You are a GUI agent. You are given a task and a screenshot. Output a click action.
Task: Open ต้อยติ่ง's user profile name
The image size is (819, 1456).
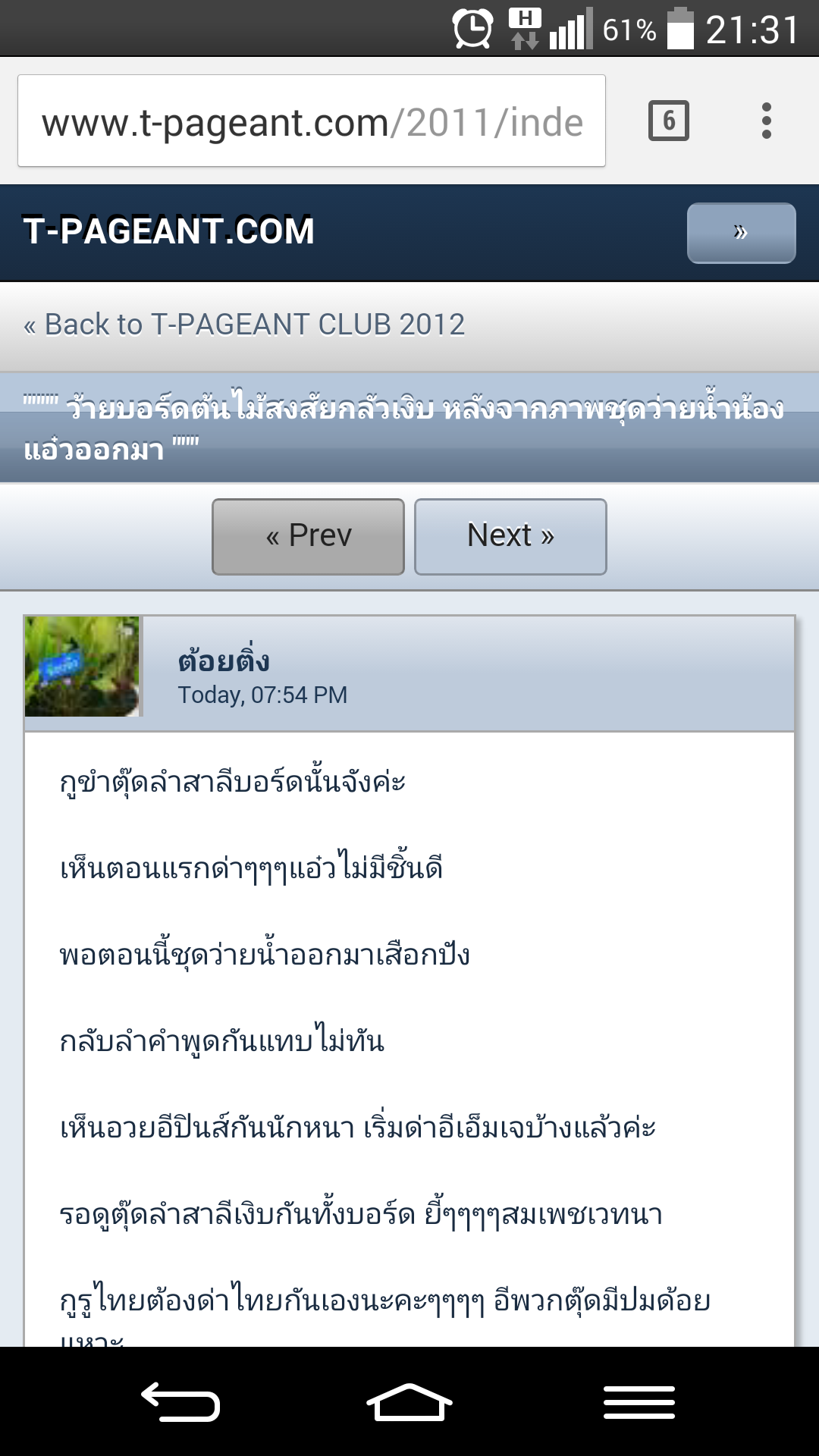tap(223, 661)
